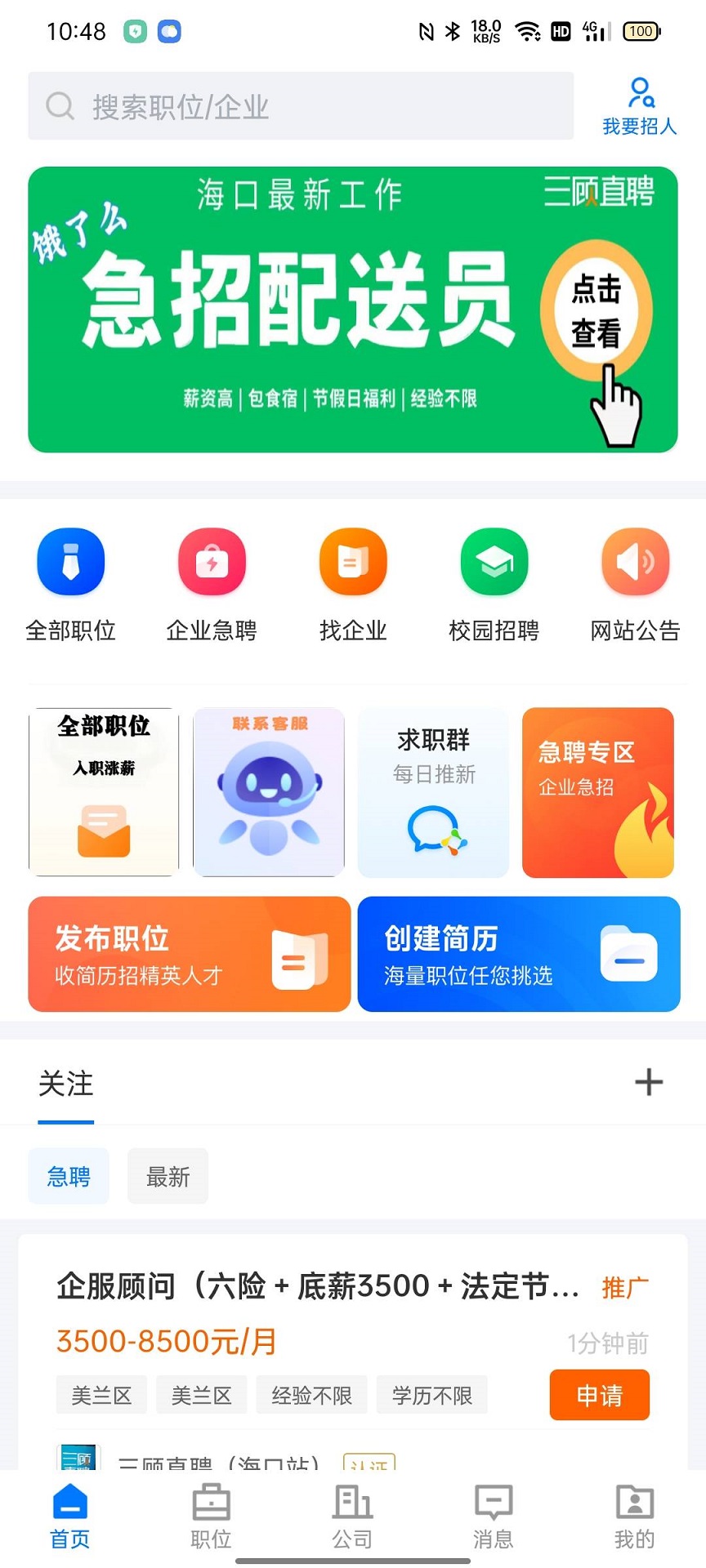Open 校园招聘 graduation cap icon
The height and width of the screenshot is (1568, 706).
point(494,562)
